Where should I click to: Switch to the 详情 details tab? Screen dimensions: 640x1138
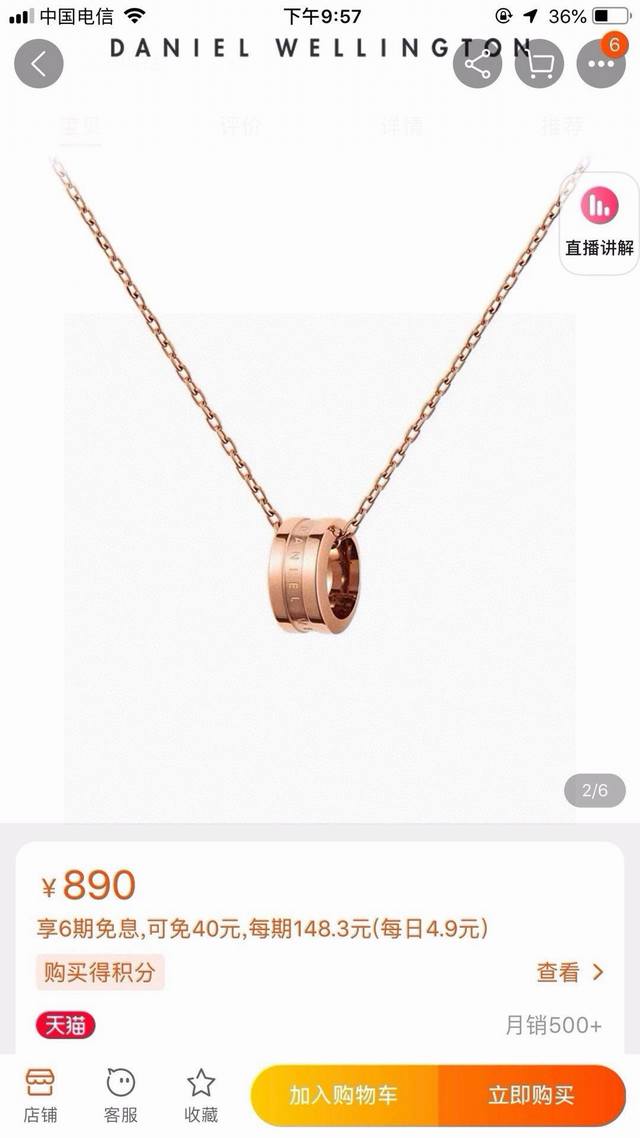click(x=400, y=127)
